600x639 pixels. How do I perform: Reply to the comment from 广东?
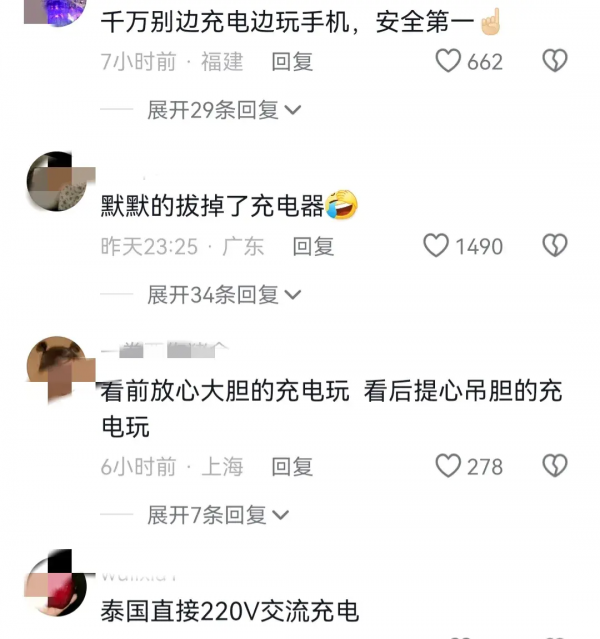point(313,246)
